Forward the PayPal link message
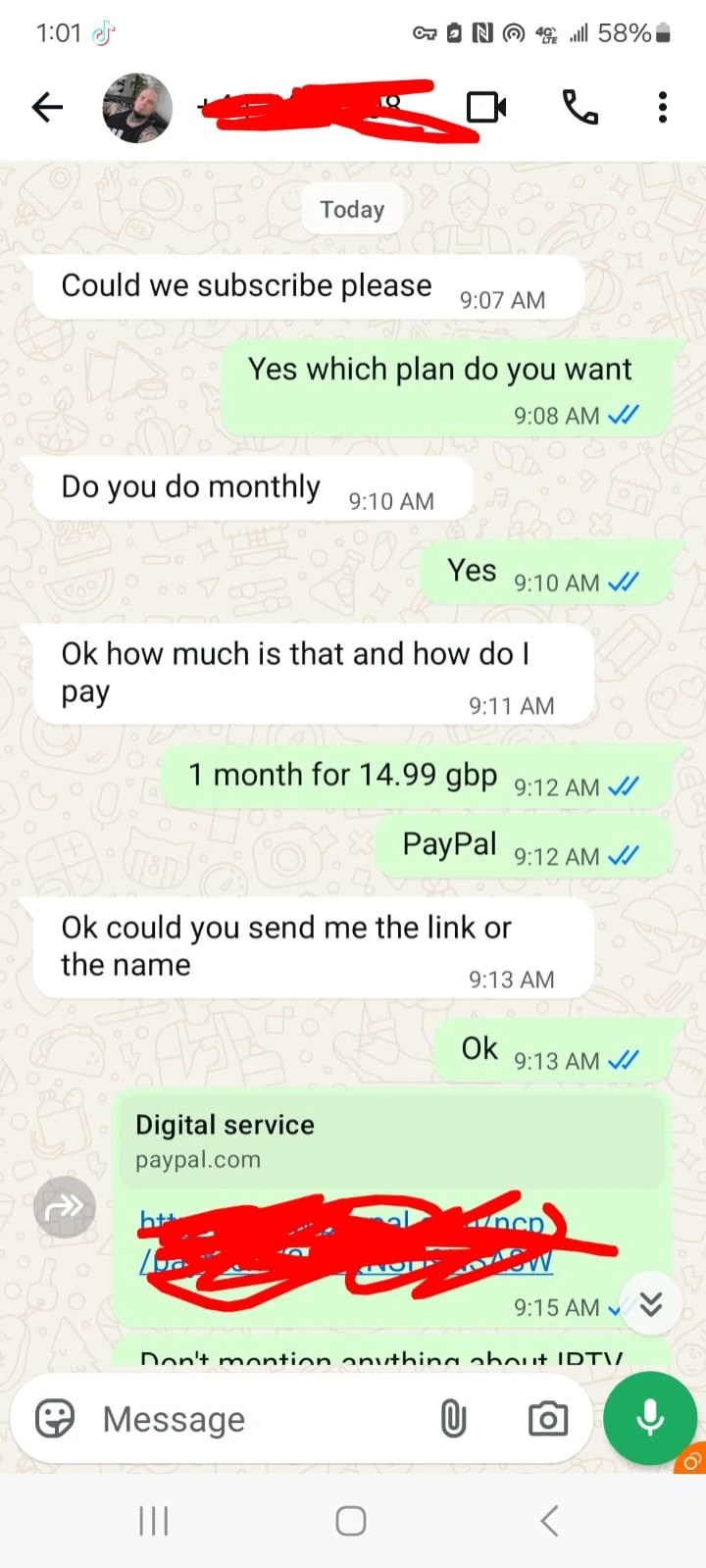 tap(65, 1207)
